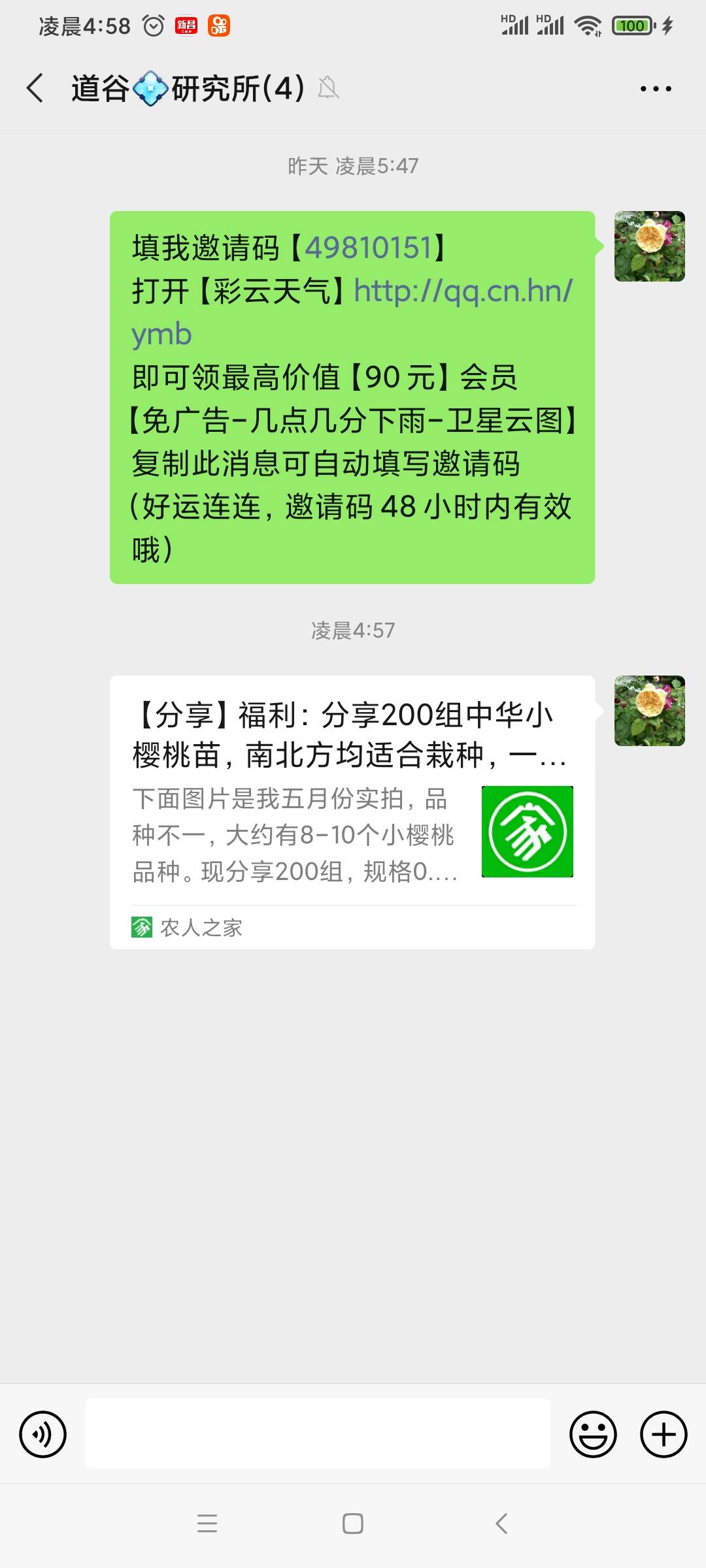Viewport: 706px width, 1568px height.
Task: Tap the sender avatar beside the 农人之家 card
Action: [649, 711]
